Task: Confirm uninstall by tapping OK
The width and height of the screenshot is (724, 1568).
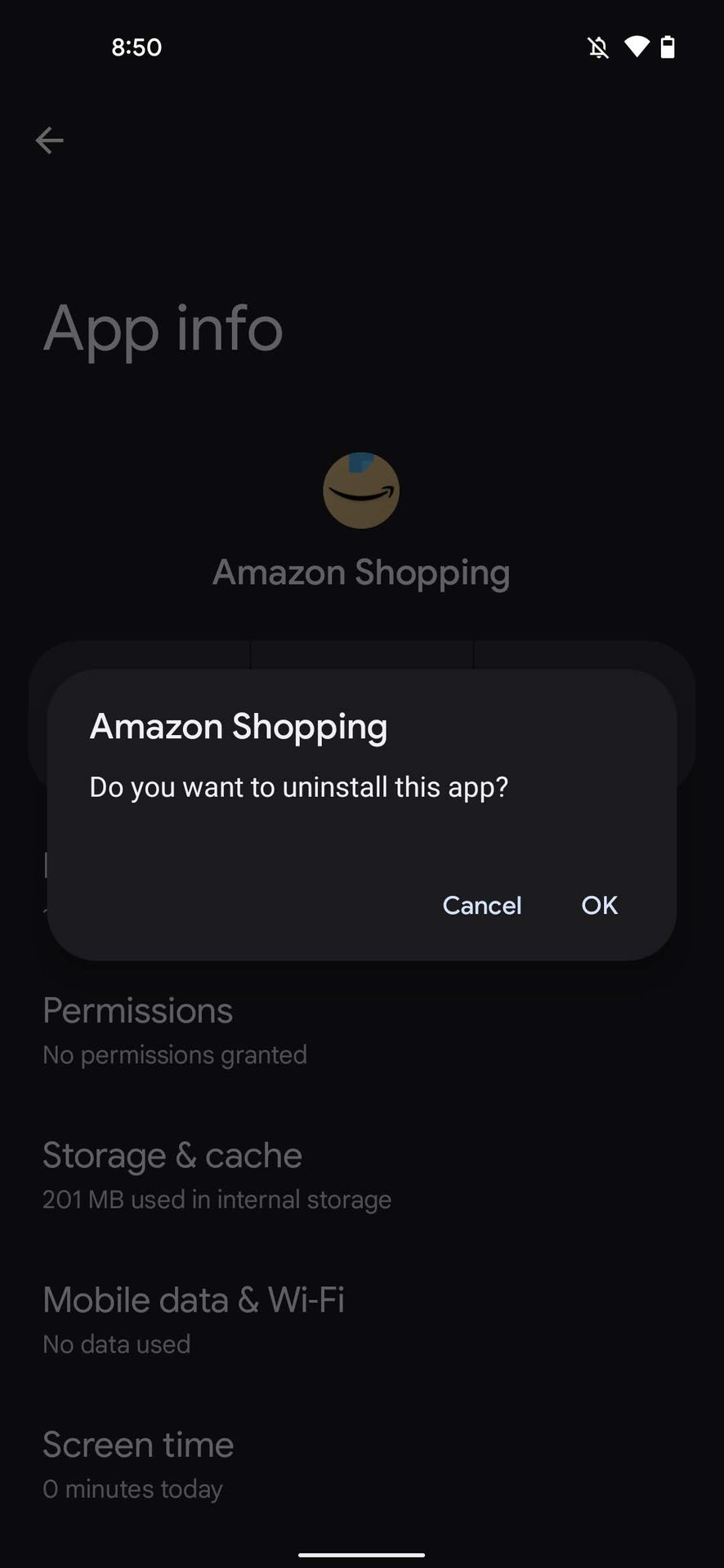Action: (599, 905)
